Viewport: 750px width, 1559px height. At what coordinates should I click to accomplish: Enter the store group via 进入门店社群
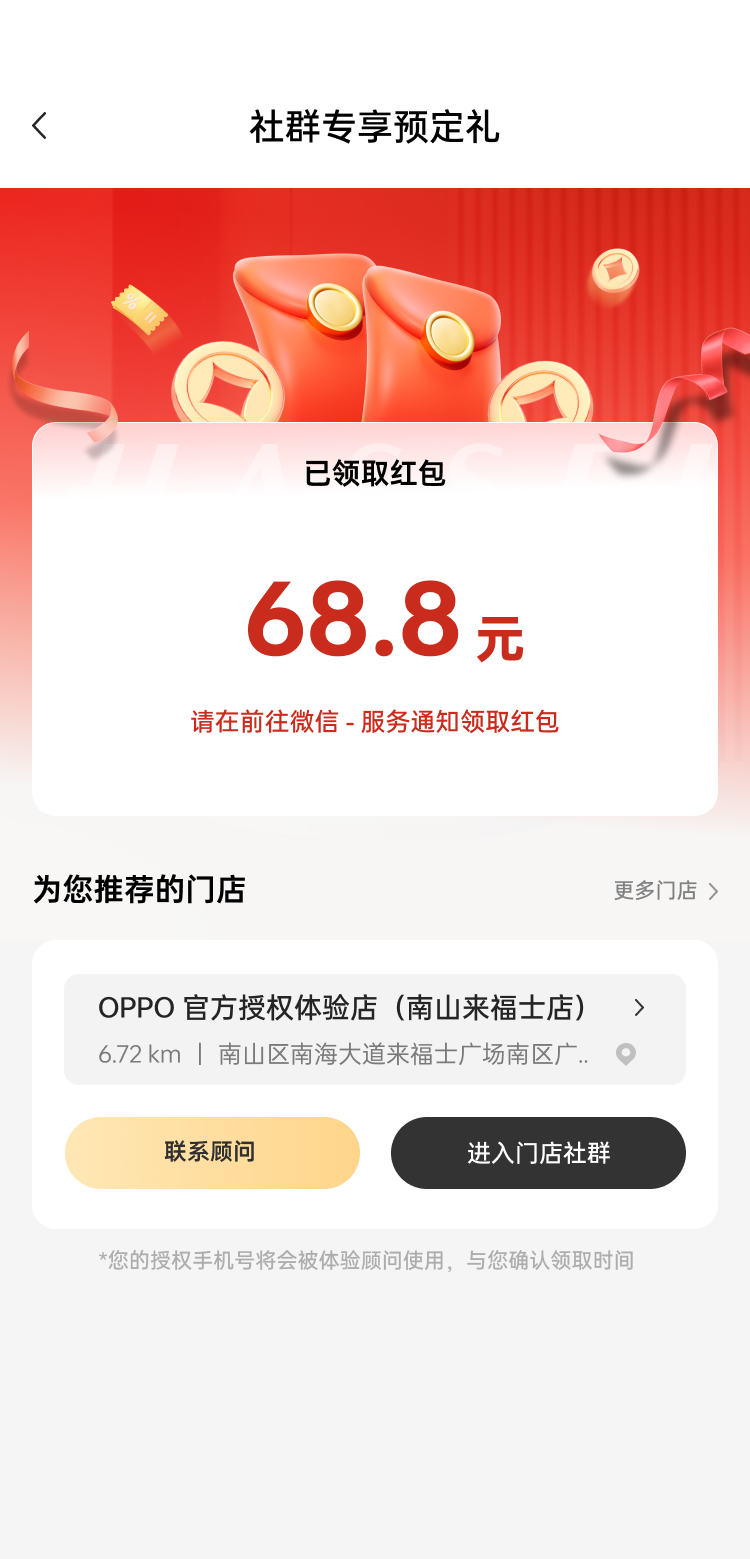pyautogui.click(x=538, y=1153)
